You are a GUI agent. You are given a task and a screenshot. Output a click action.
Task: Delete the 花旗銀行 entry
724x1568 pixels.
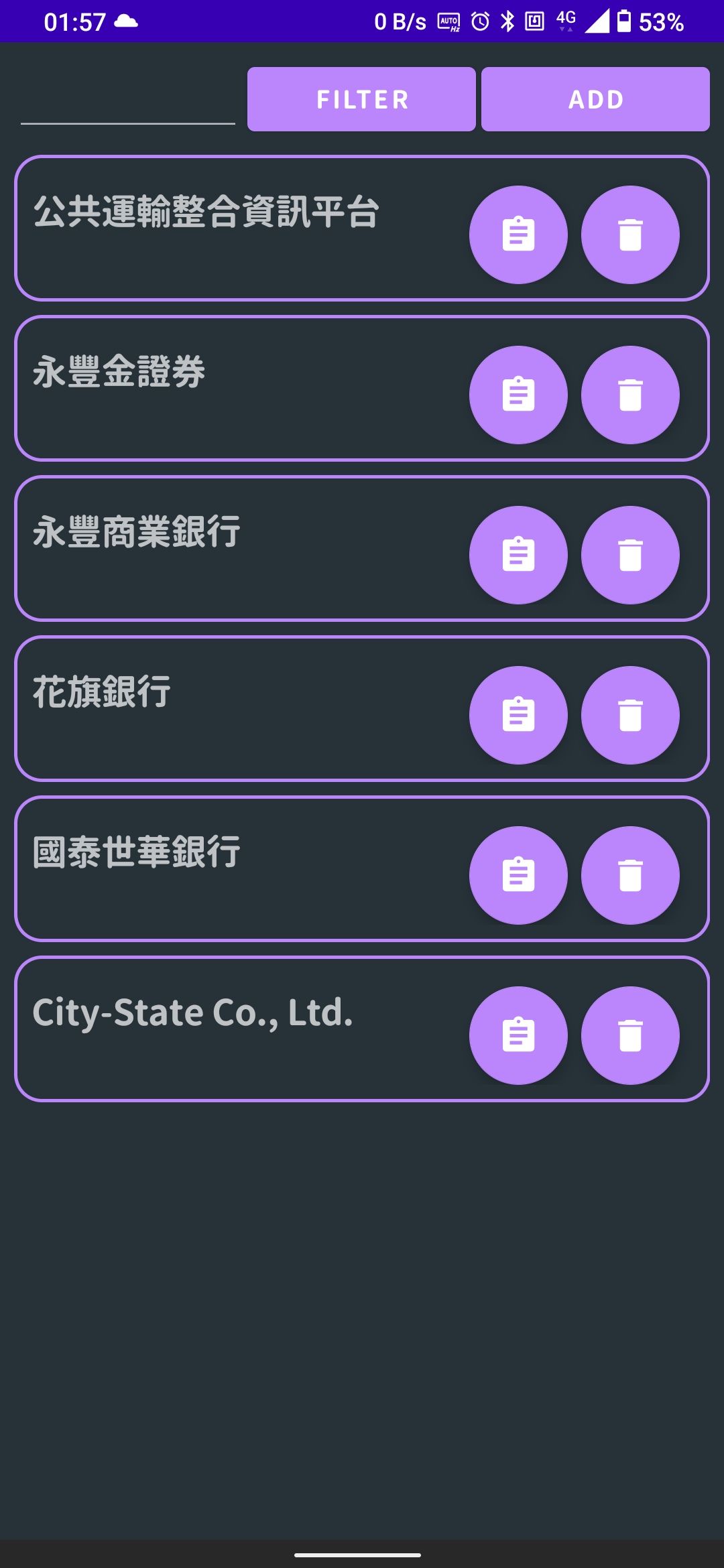point(631,715)
